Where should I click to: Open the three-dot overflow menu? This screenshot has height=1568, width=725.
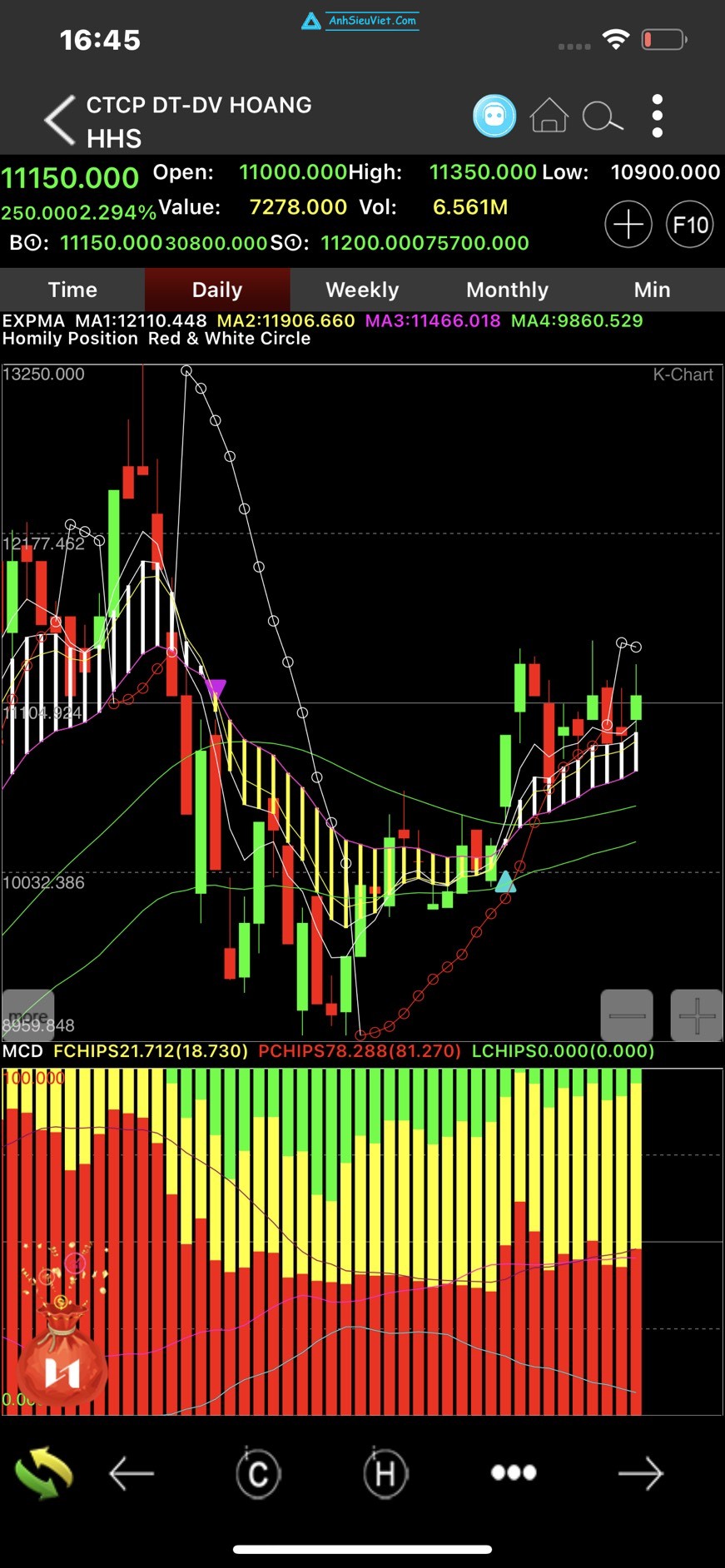[x=658, y=116]
